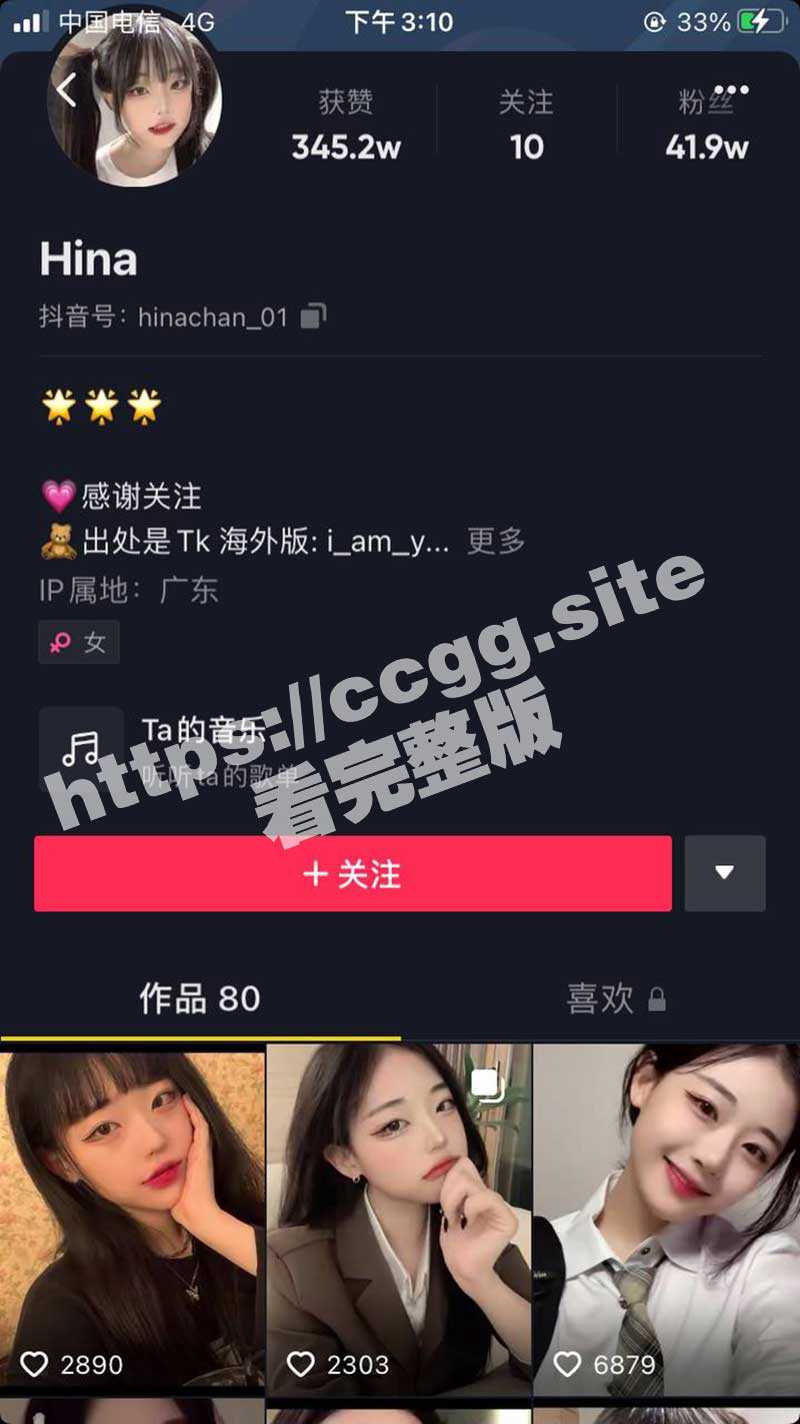Open the video with 6879 likes
This screenshot has height=1424, width=800.
click(x=666, y=1215)
